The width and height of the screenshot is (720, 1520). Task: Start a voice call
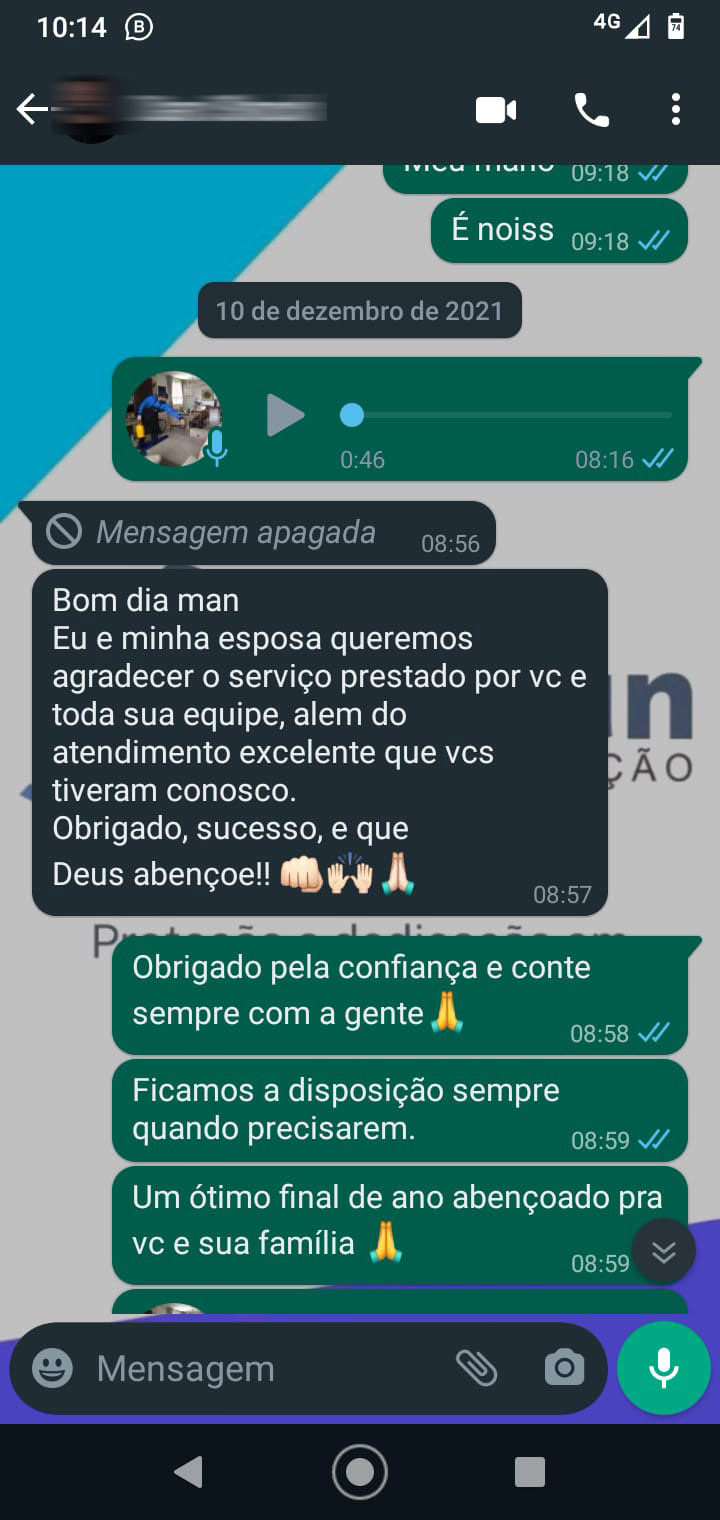tap(591, 110)
